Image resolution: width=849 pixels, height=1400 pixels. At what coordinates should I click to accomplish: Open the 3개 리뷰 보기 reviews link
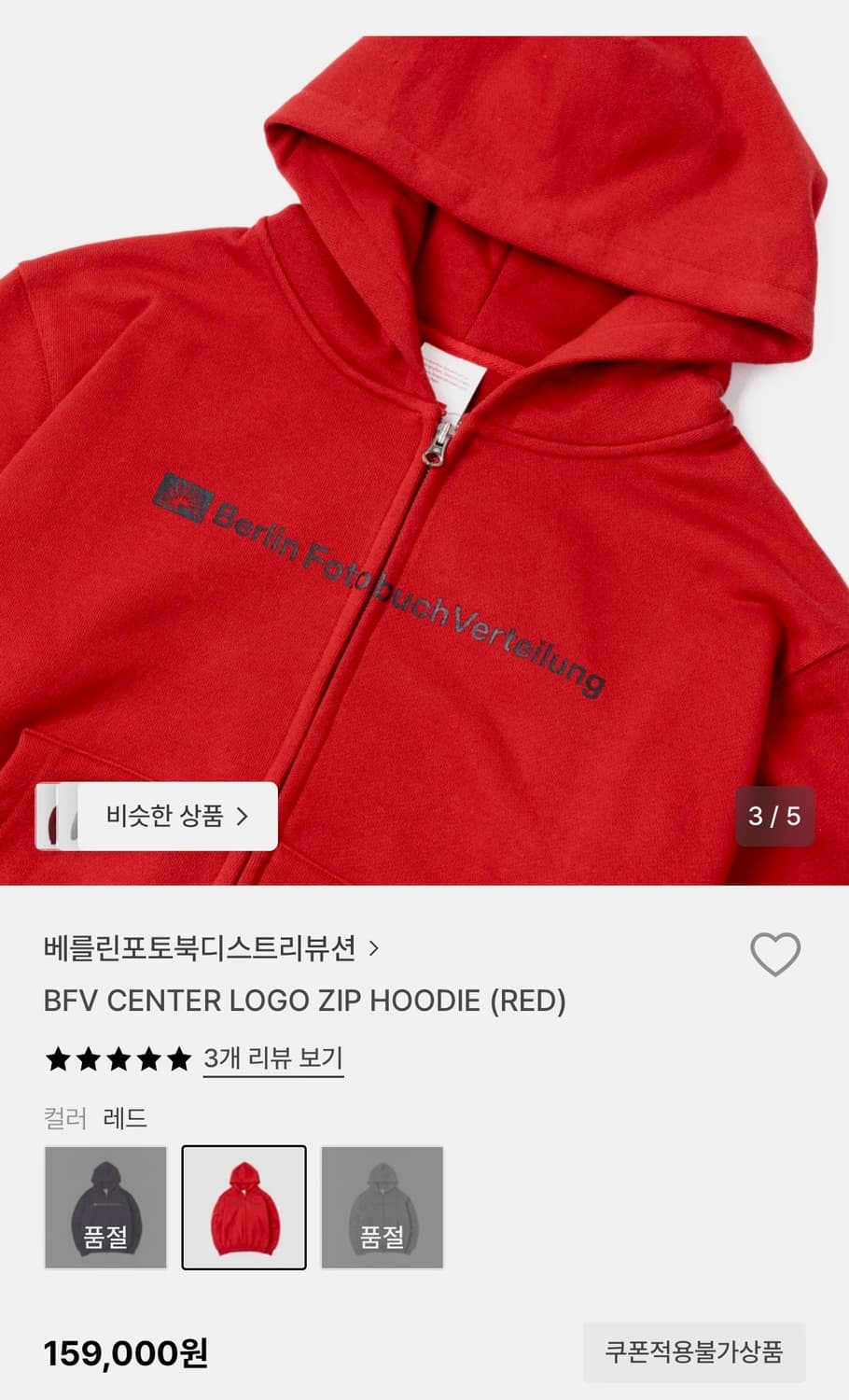pos(273,1058)
